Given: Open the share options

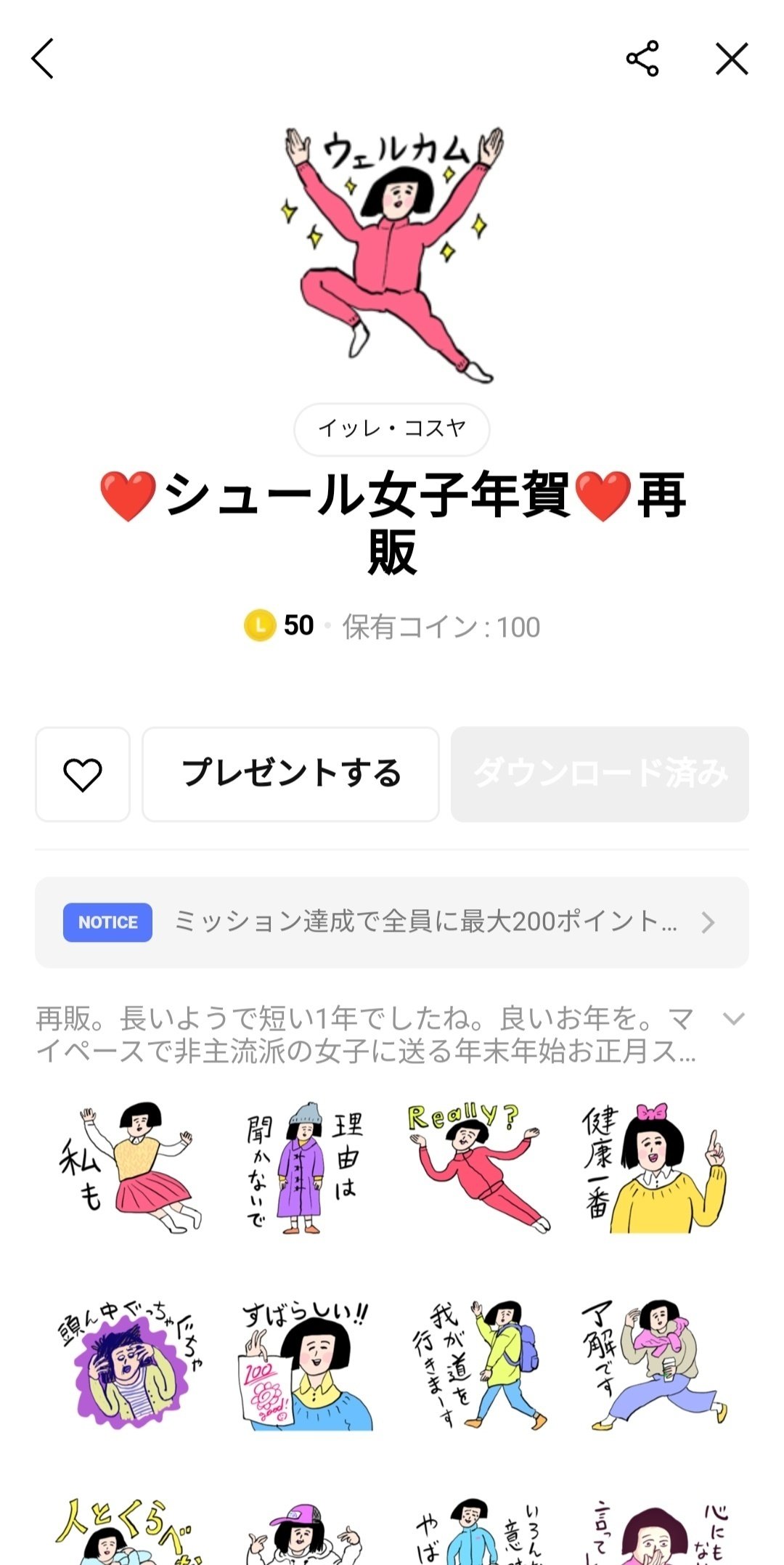Looking at the screenshot, I should tap(645, 61).
